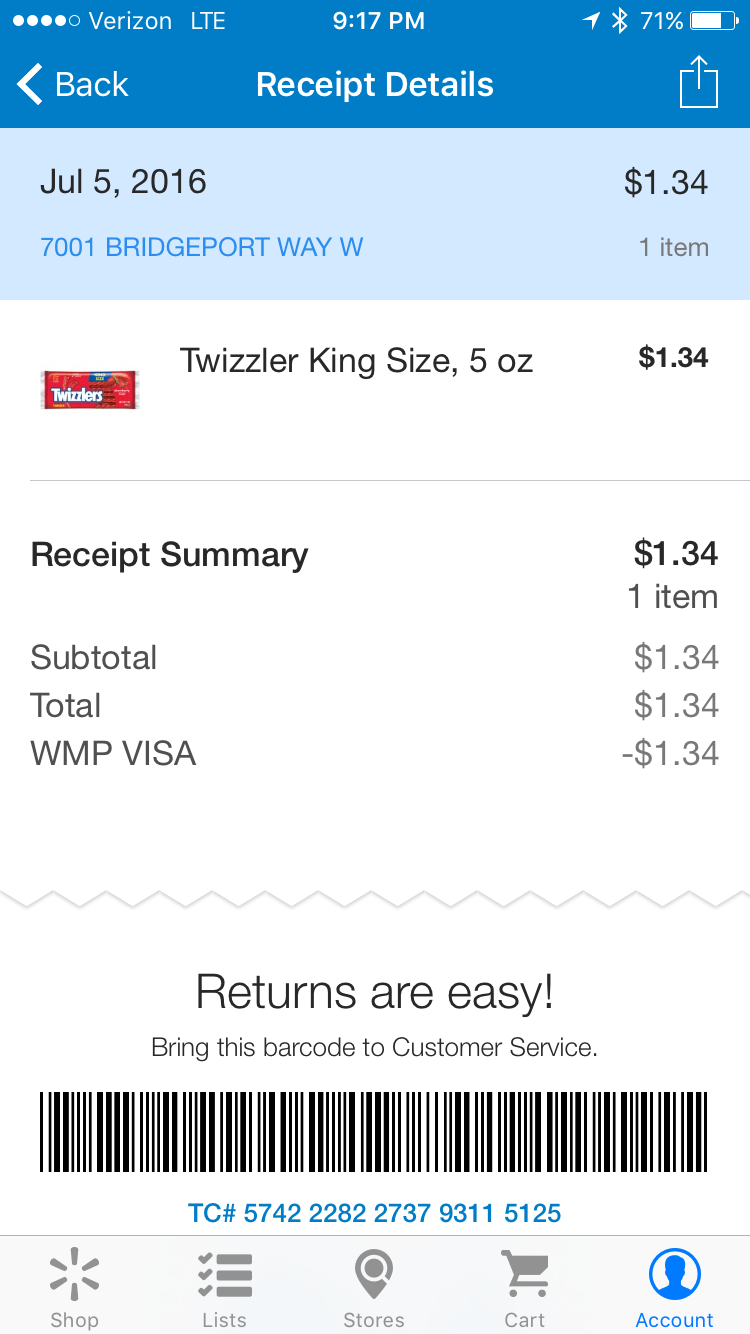750x1334 pixels.
Task: Switch to the Shop tab
Action: [x=75, y=1288]
